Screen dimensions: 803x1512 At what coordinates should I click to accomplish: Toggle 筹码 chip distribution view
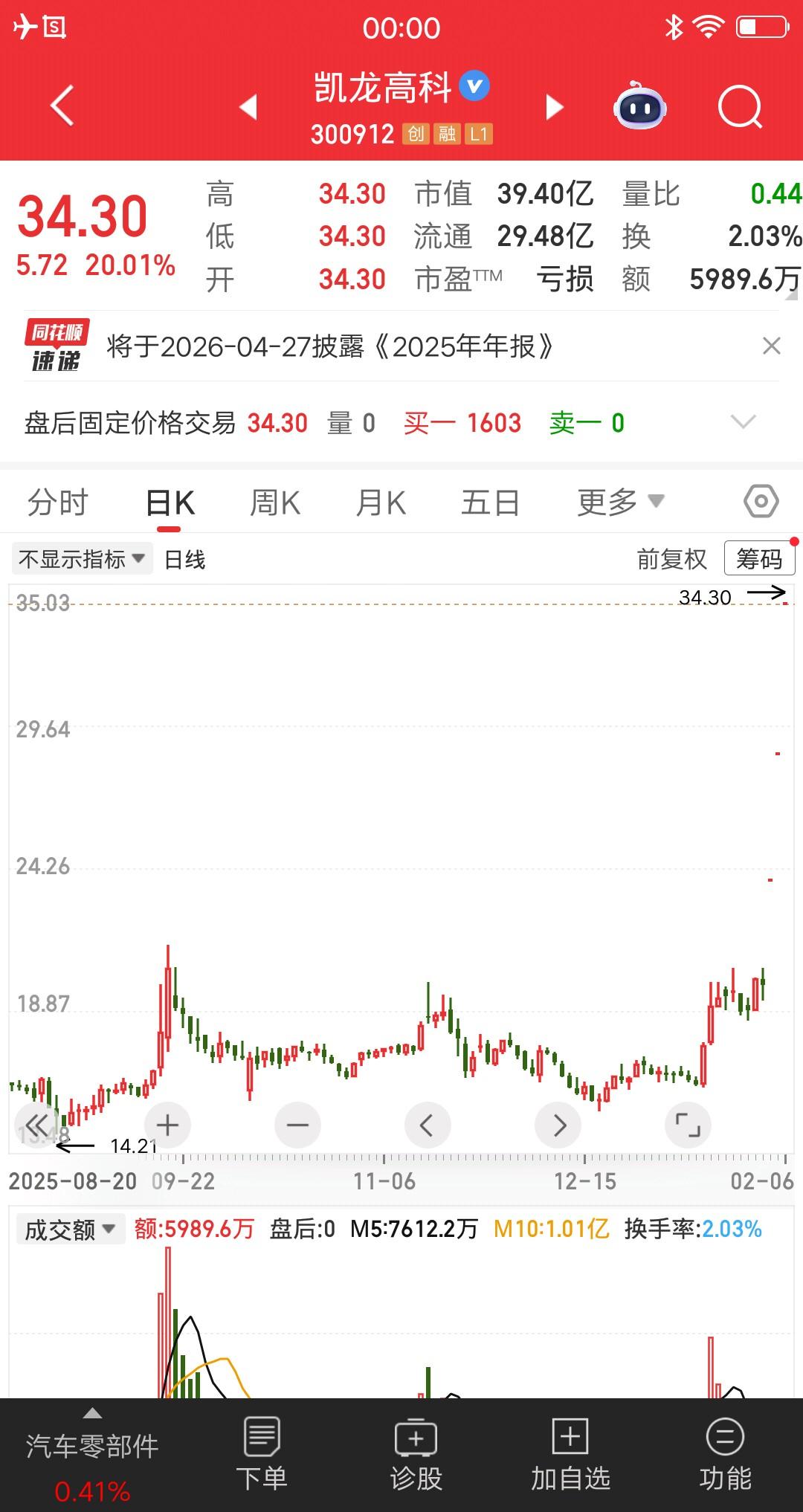coord(758,558)
